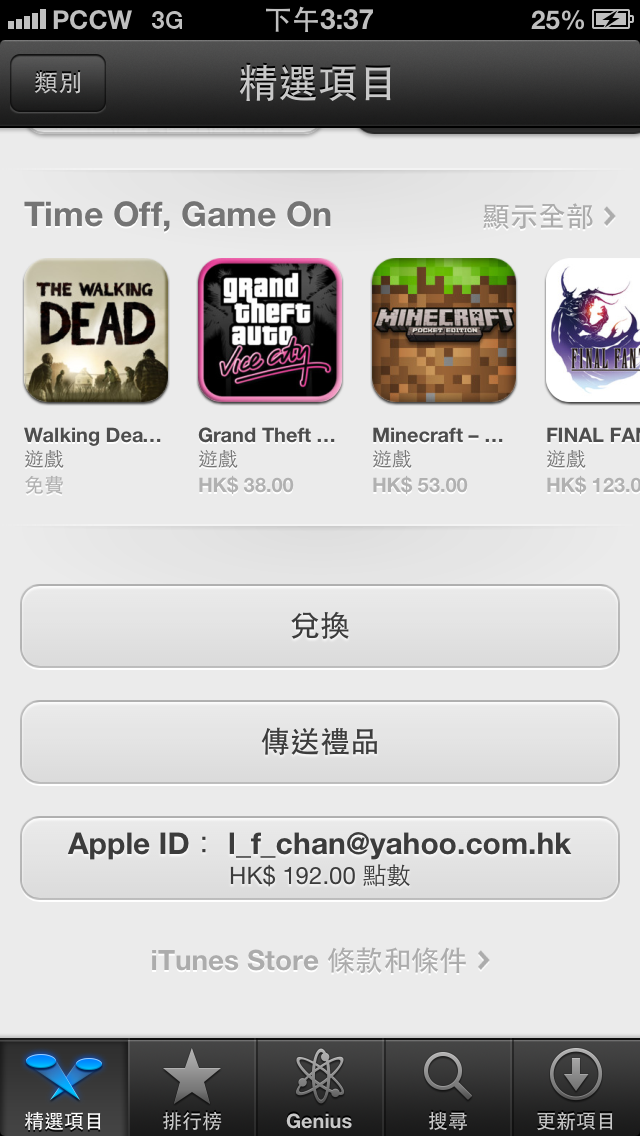Show all Time Off, Game On apps

548,216
